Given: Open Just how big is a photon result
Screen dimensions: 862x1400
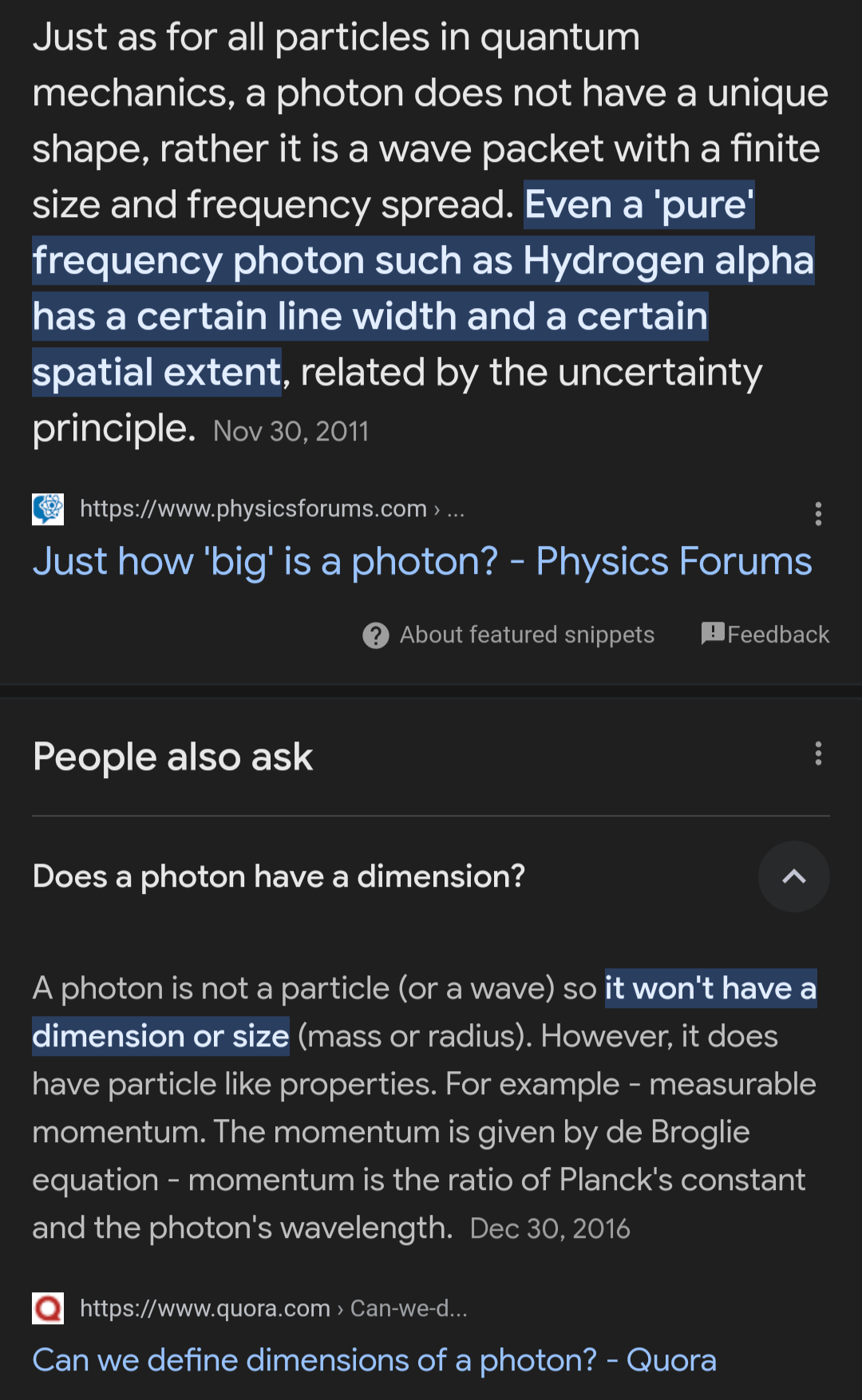Looking at the screenshot, I should (x=421, y=560).
